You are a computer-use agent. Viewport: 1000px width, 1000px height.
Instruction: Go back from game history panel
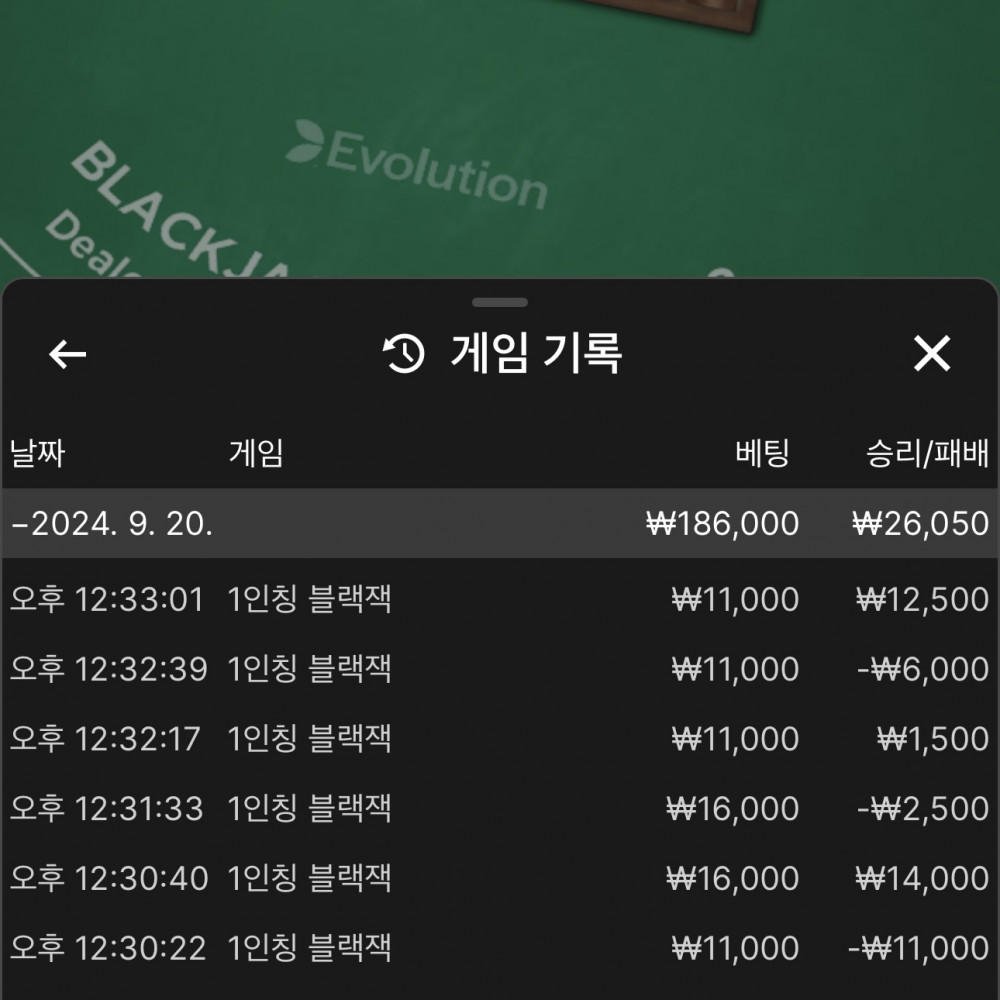point(68,354)
